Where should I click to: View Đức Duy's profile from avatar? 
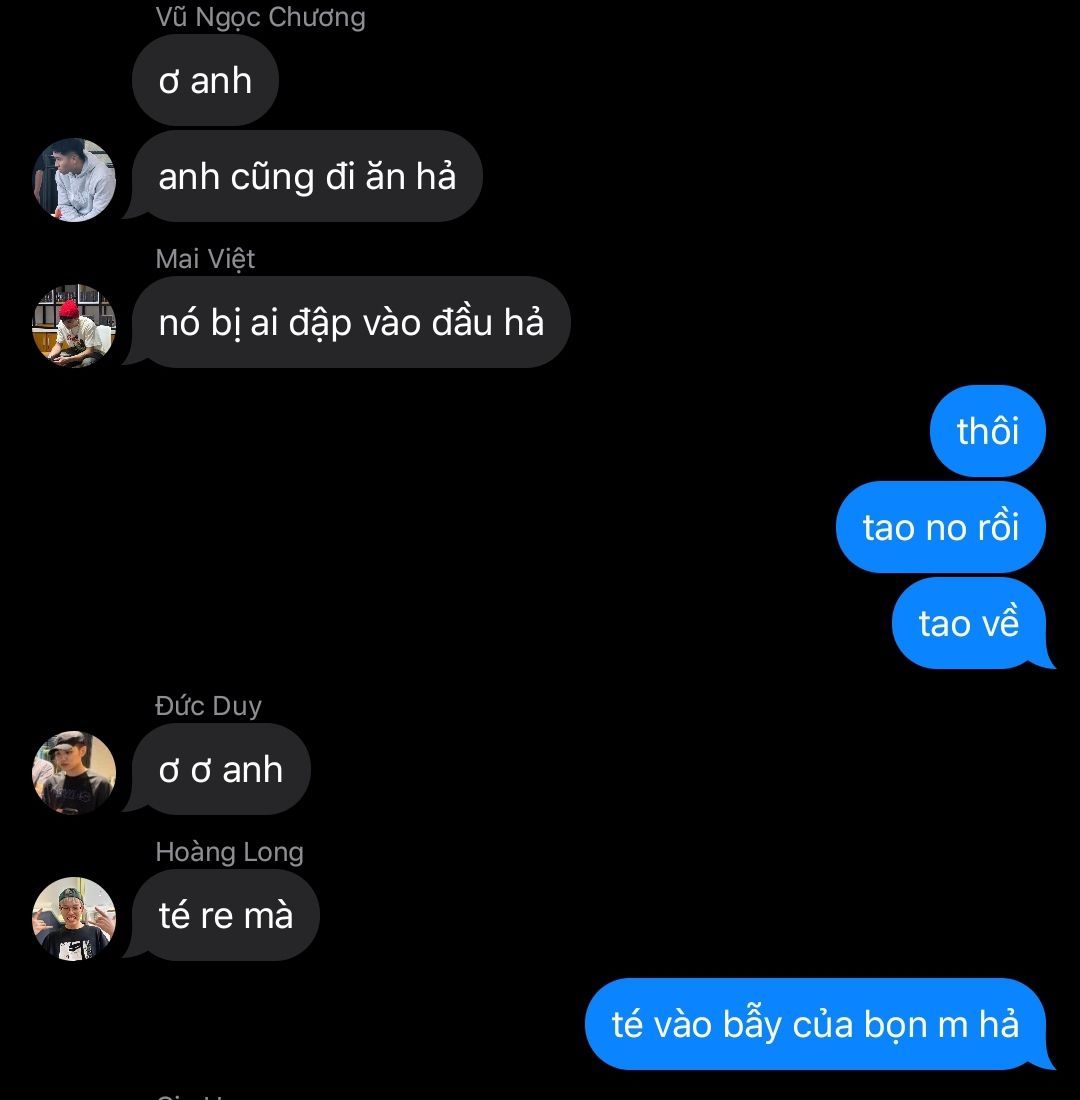click(x=74, y=772)
